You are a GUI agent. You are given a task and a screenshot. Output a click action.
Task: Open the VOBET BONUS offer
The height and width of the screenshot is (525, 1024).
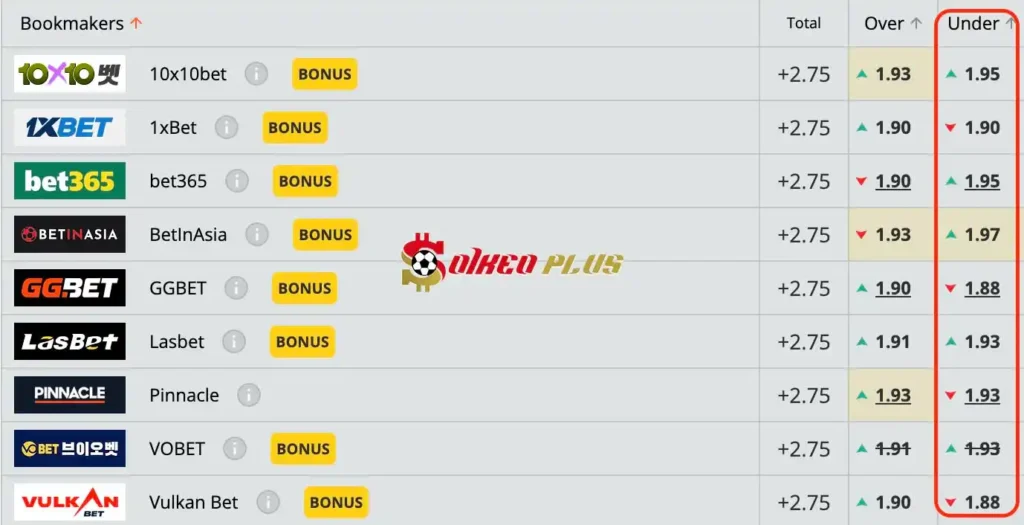click(x=303, y=449)
